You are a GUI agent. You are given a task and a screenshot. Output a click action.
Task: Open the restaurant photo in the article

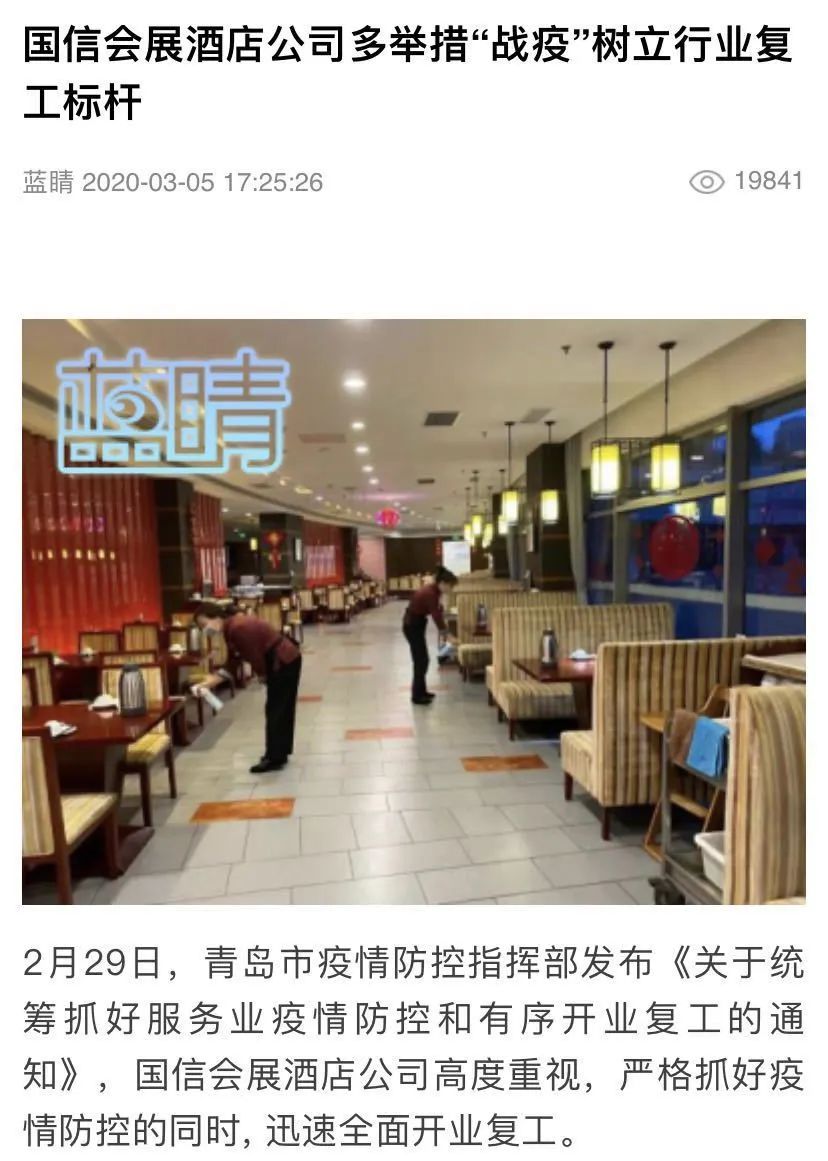pyautogui.click(x=414, y=611)
